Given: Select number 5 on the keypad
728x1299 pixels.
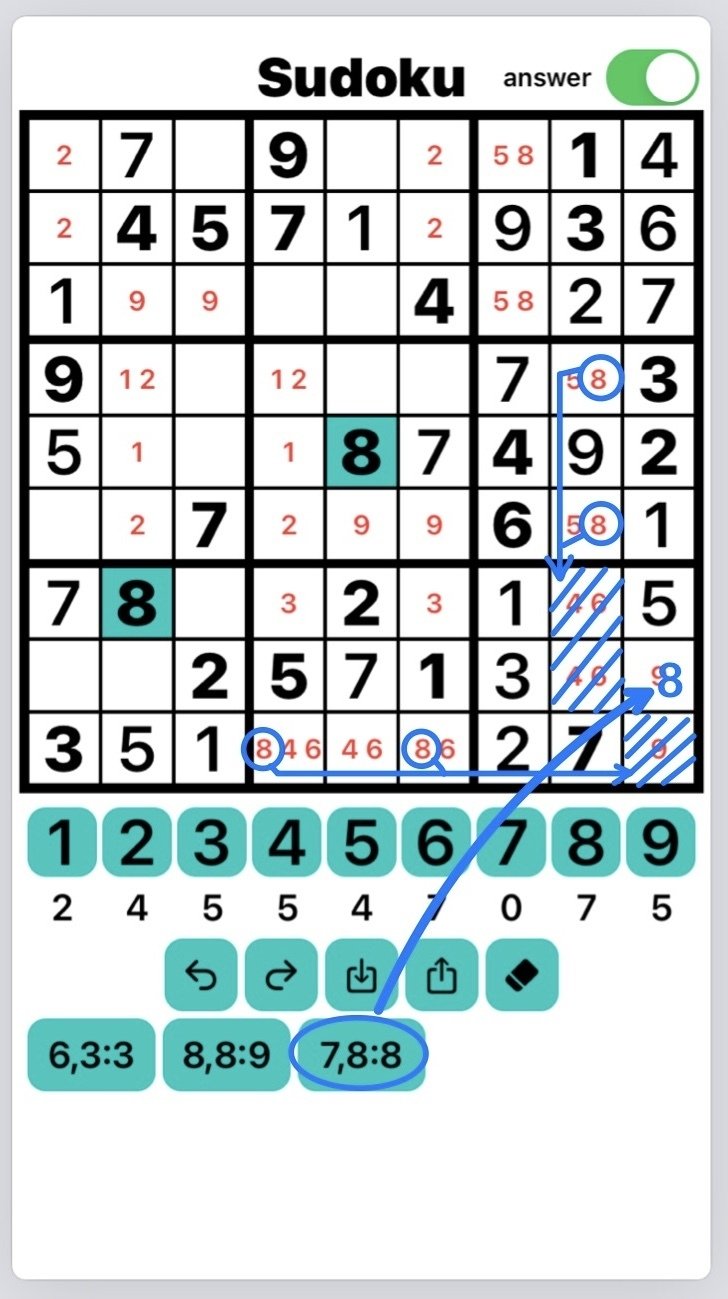Looking at the screenshot, I should pyautogui.click(x=362, y=843).
